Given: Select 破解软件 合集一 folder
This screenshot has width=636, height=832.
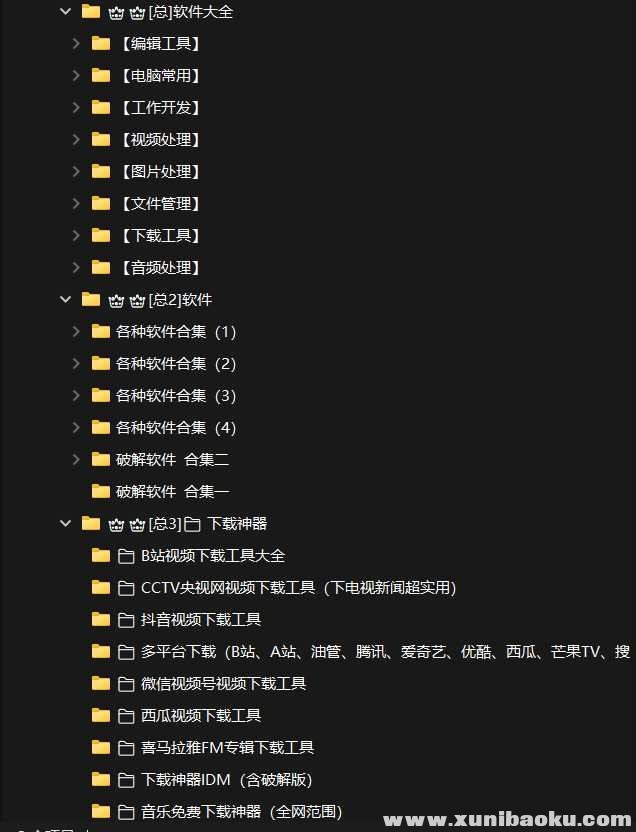Looking at the screenshot, I should (x=172, y=491).
